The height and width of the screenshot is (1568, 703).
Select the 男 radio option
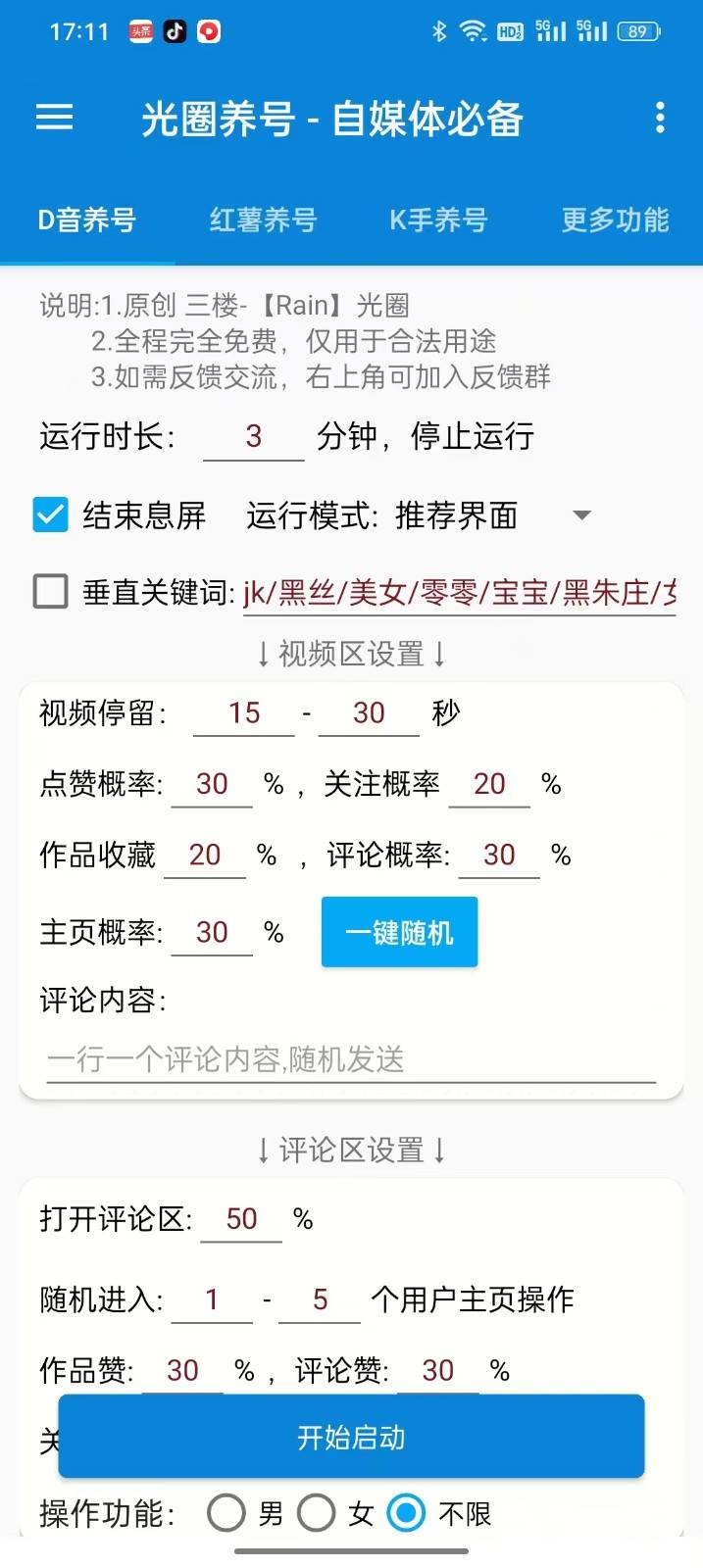coord(226,1513)
